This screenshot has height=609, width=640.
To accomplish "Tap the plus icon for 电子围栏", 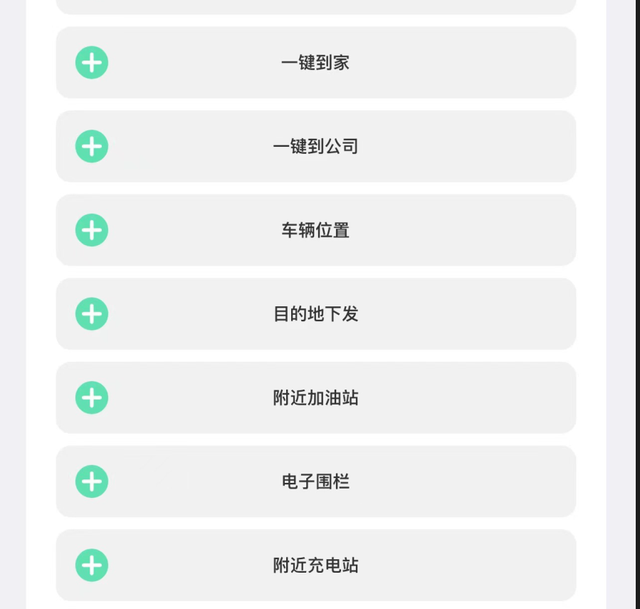I will pyautogui.click(x=92, y=482).
